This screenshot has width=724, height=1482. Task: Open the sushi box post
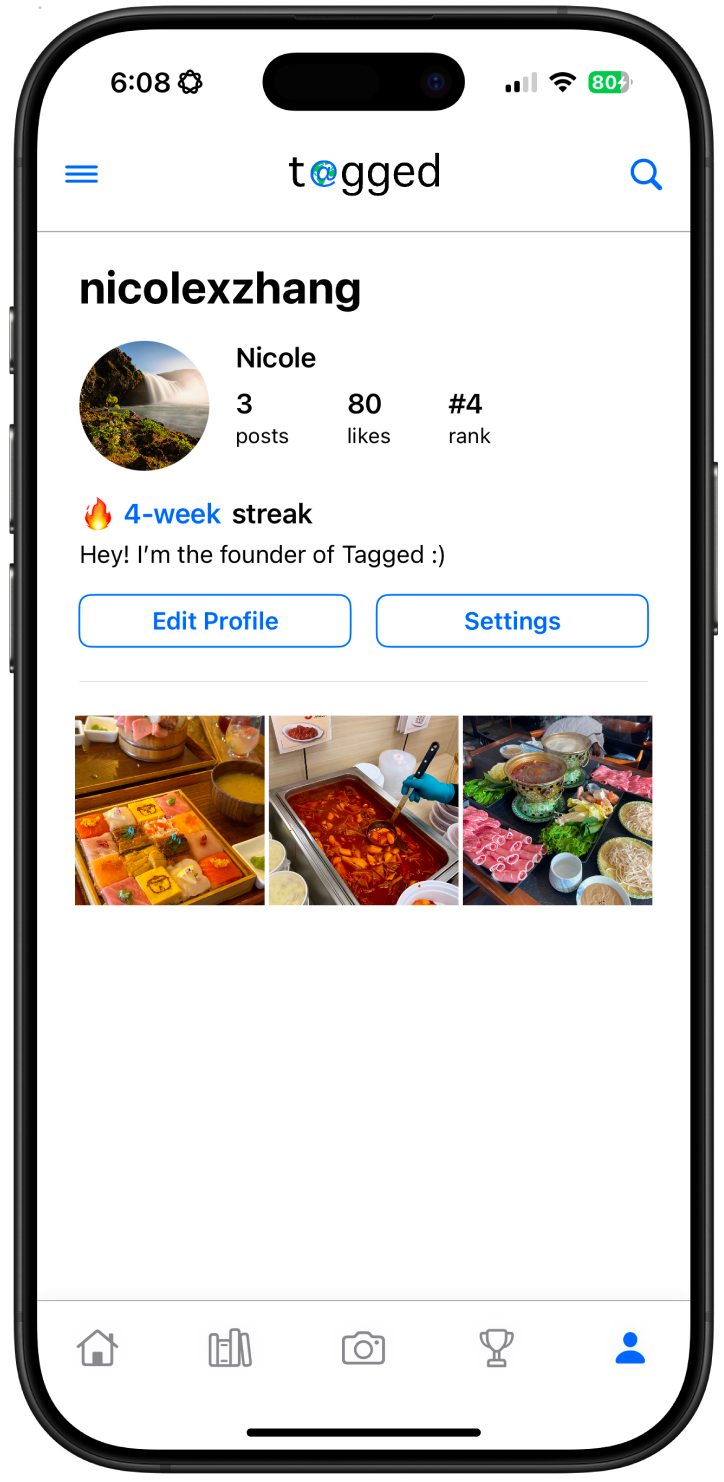pyautogui.click(x=170, y=810)
